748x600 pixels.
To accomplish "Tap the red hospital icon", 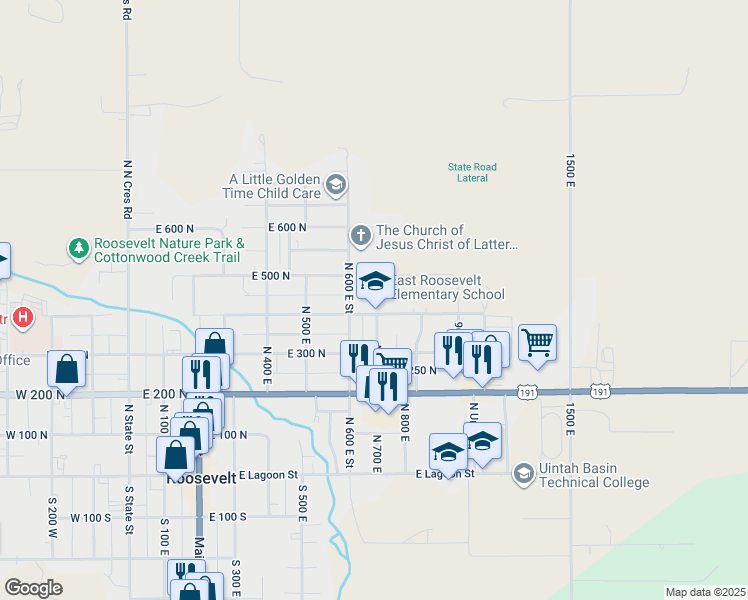I will tap(25, 320).
